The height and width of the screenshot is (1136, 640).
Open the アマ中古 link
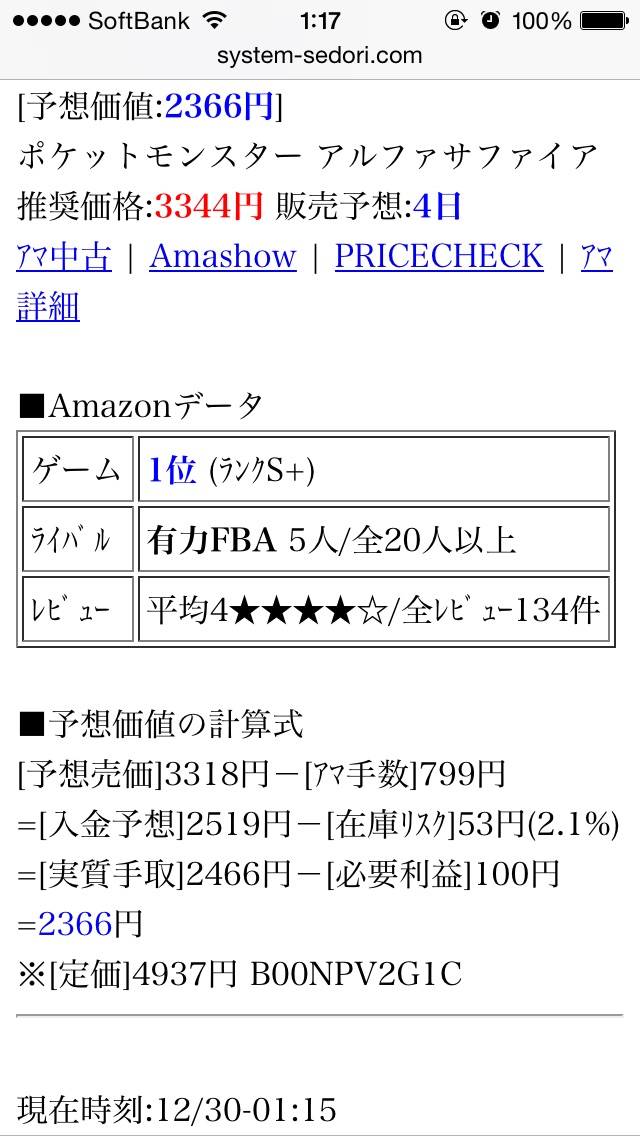64,257
